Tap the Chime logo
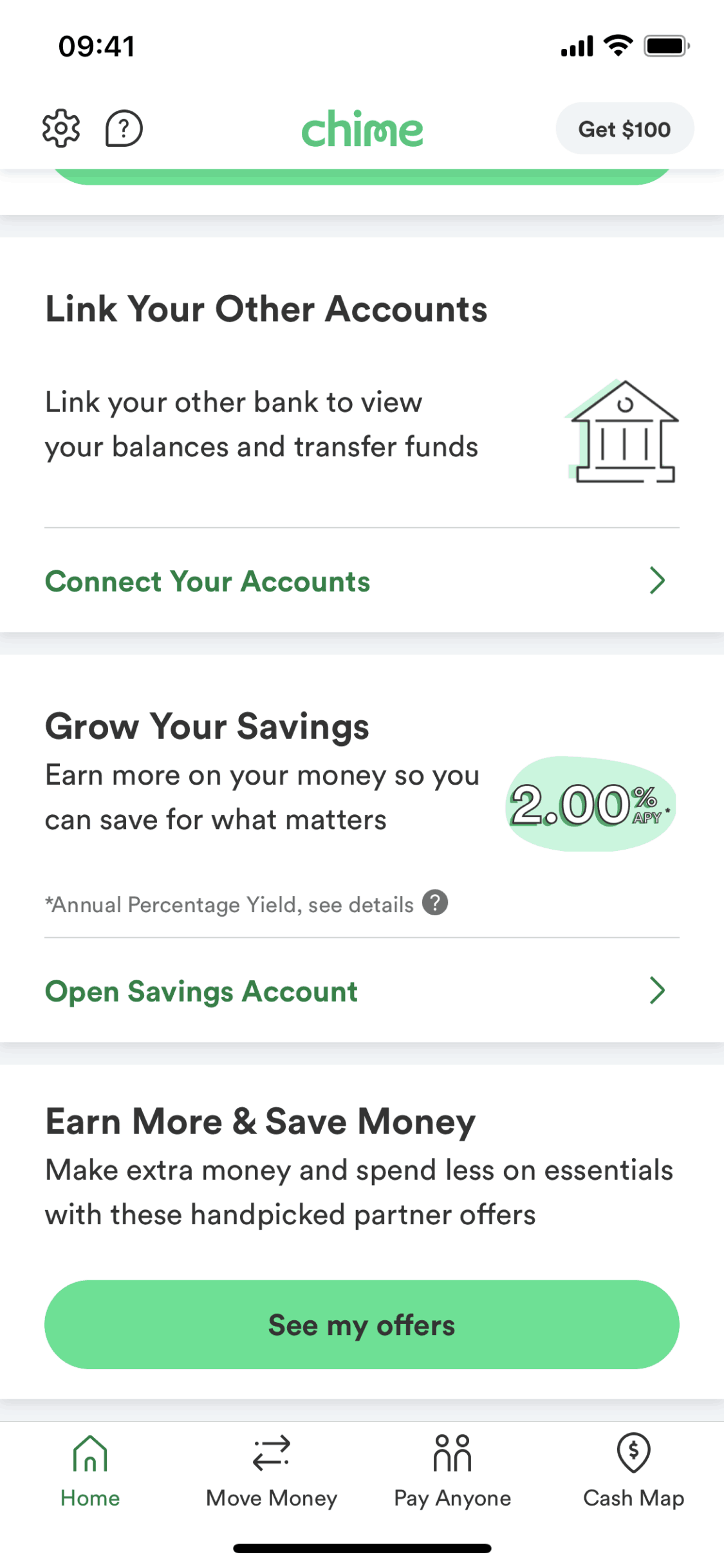Image resolution: width=724 pixels, height=1568 pixels. 362,128
